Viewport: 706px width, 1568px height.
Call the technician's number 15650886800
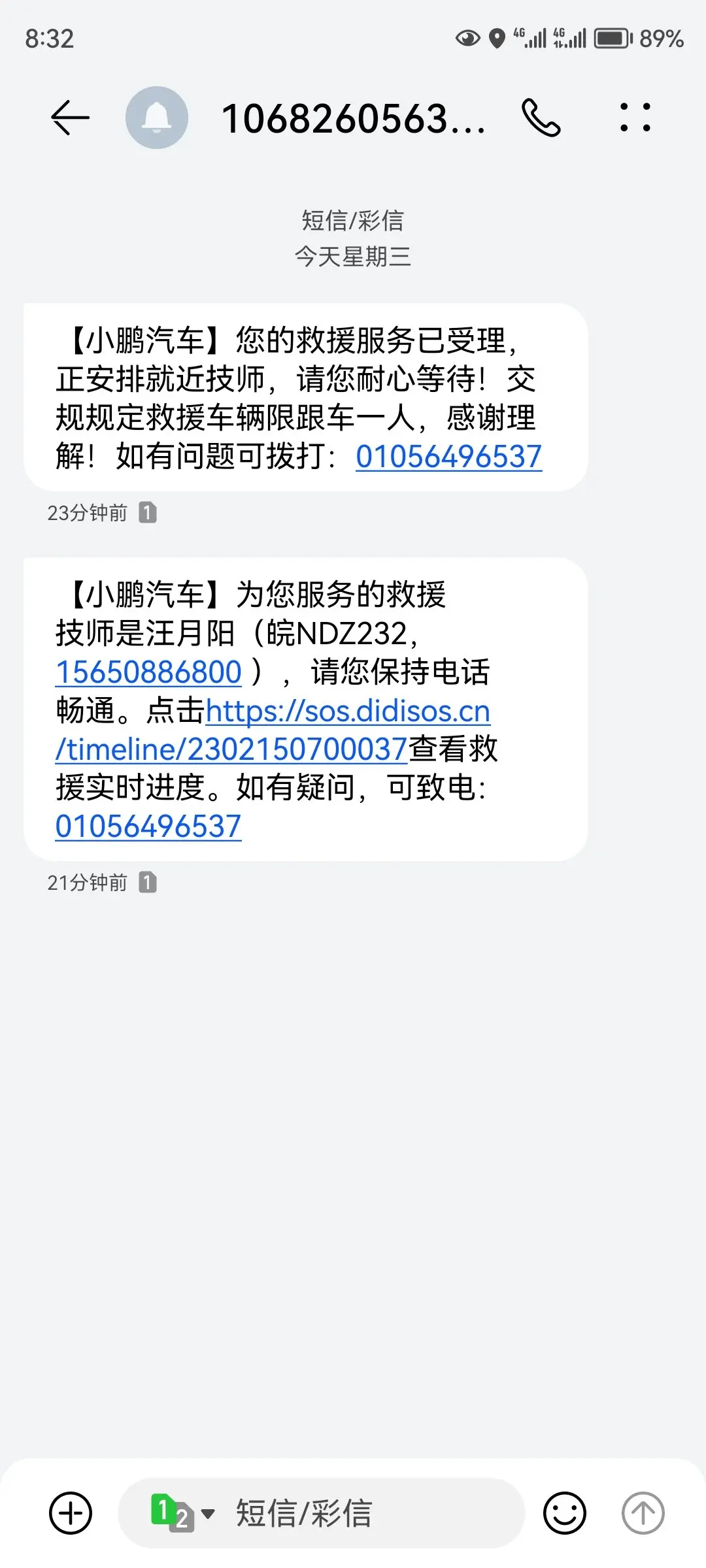149,672
